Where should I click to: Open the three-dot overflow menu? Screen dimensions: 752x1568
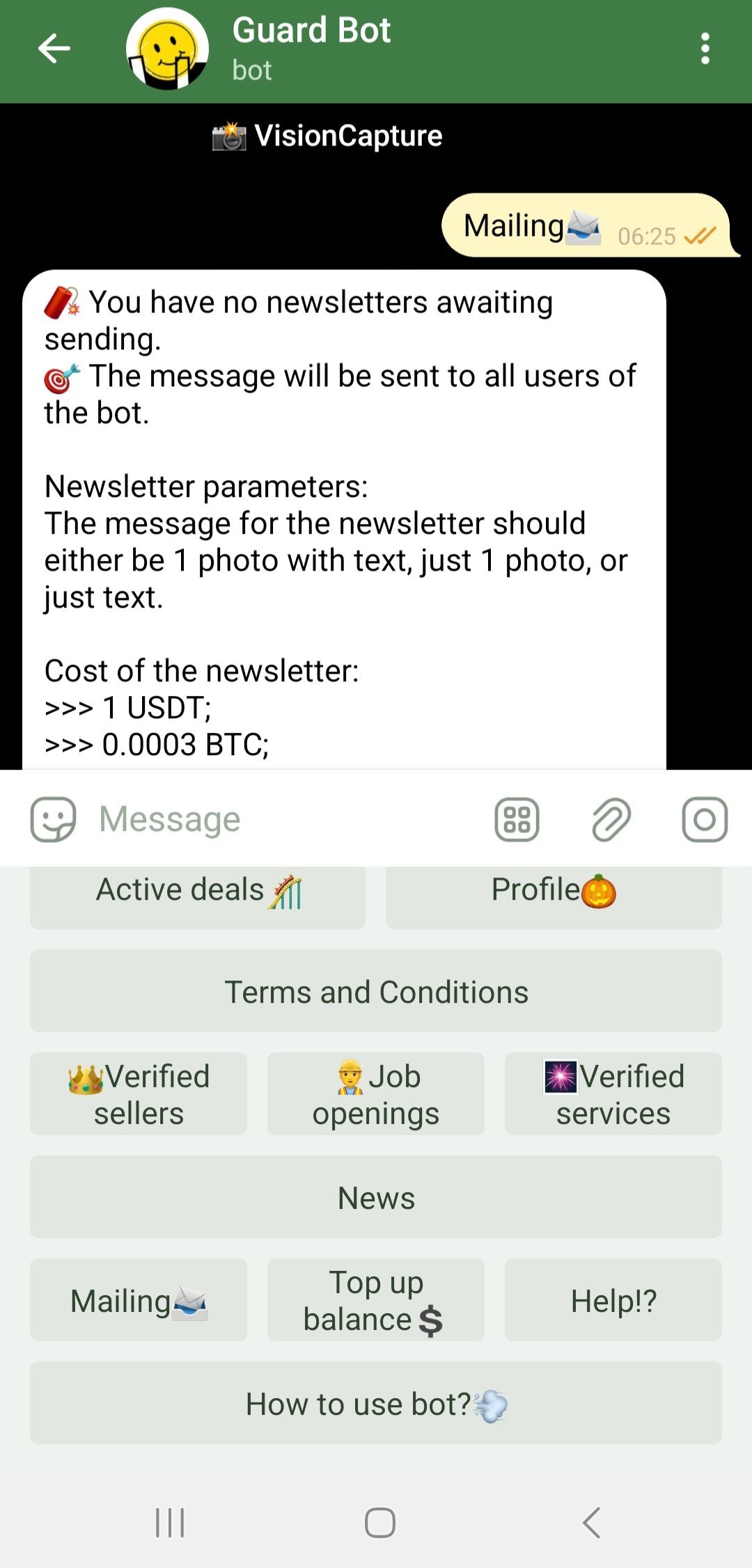(x=705, y=49)
